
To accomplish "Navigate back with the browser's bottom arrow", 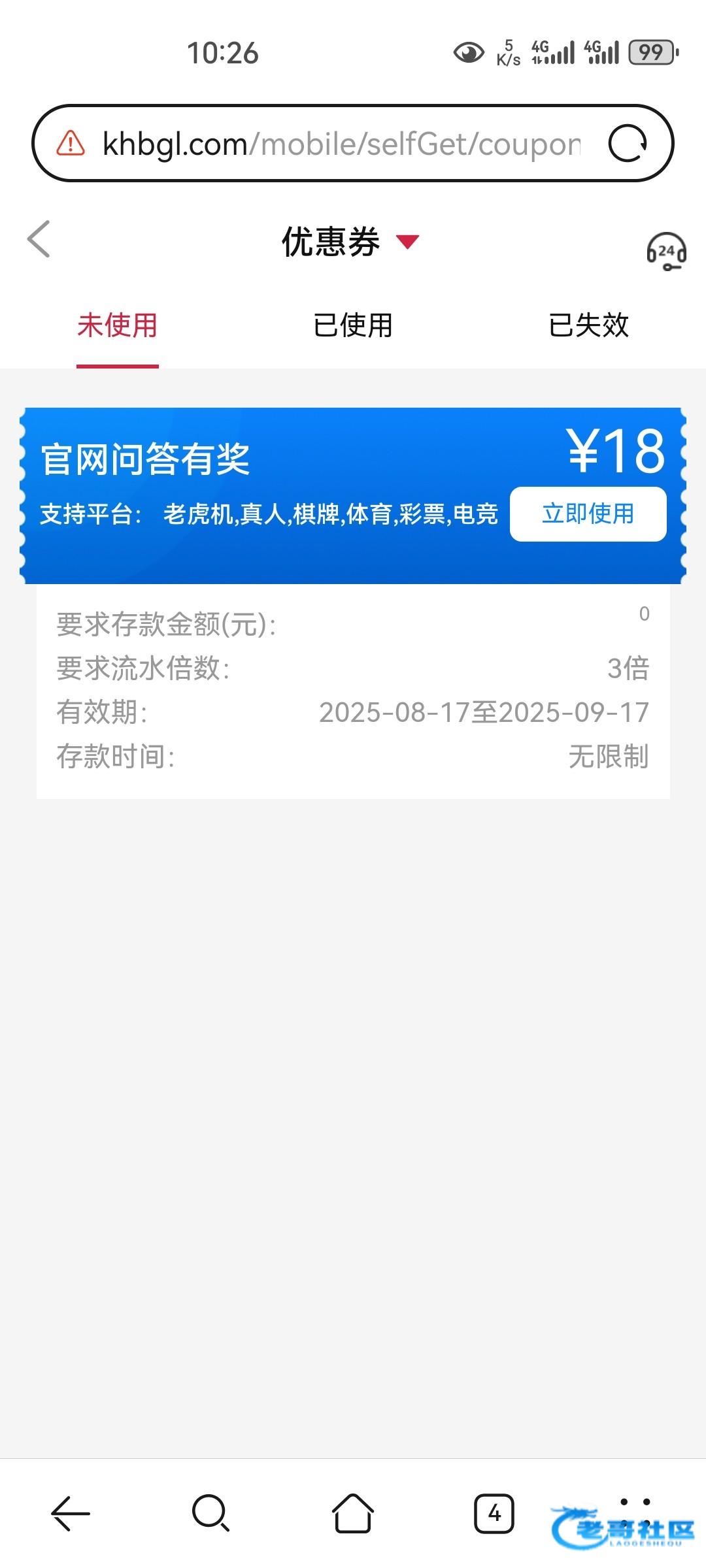I will click(71, 1513).
